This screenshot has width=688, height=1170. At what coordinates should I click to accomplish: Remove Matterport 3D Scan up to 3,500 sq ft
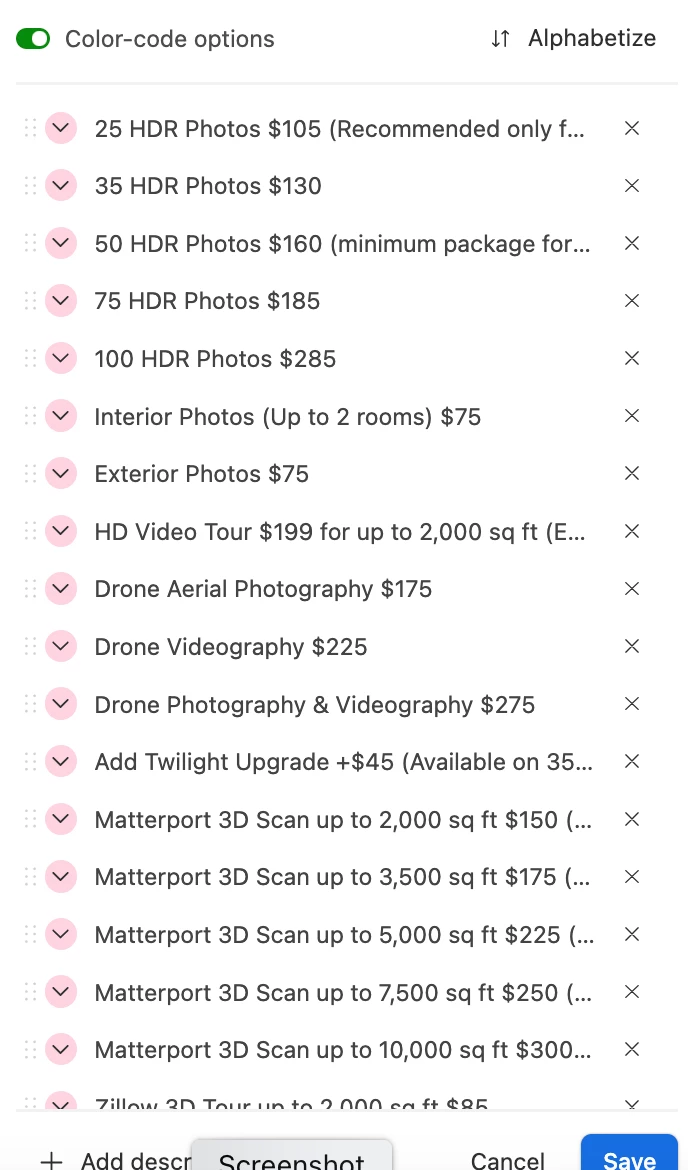point(632,877)
